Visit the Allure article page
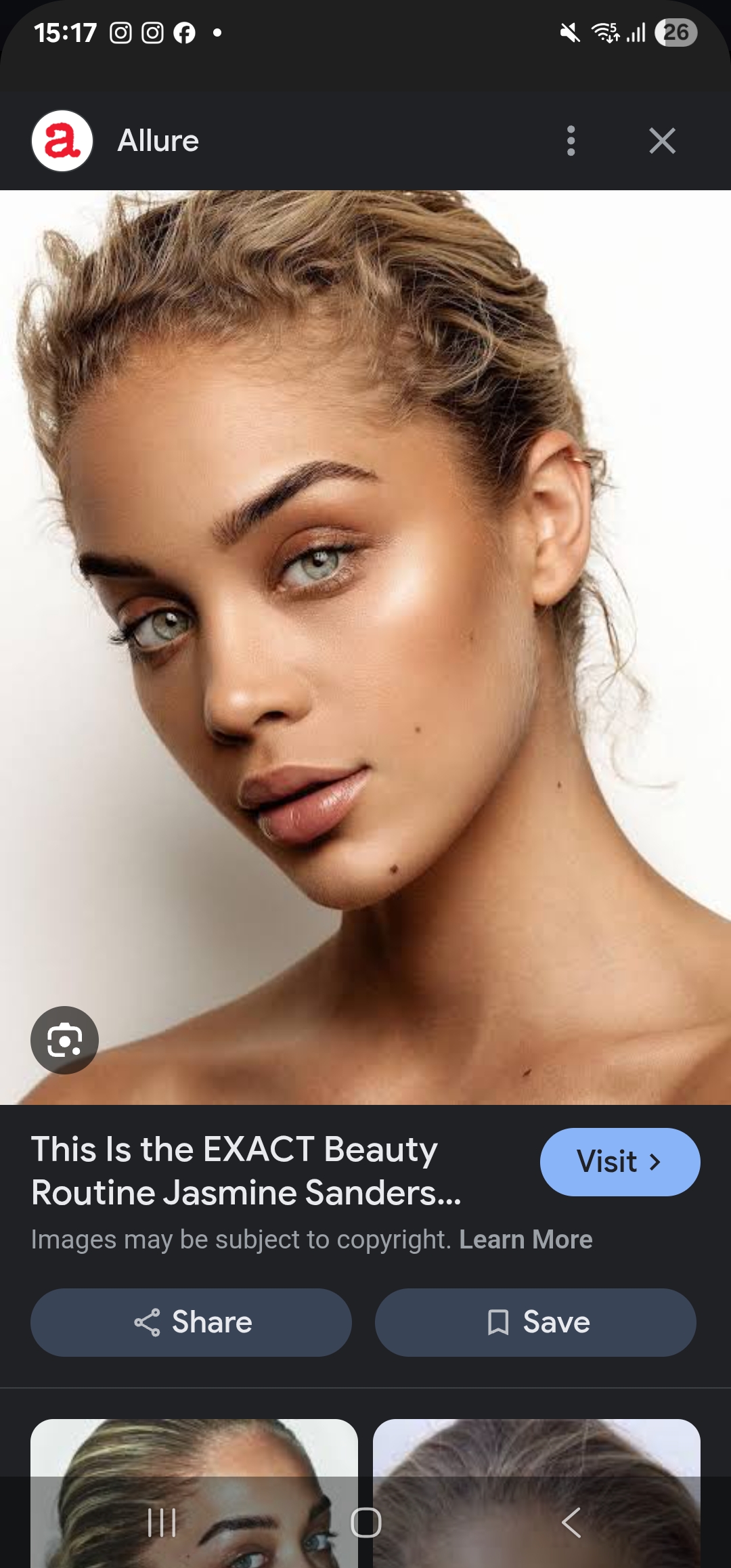Viewport: 731px width, 1568px height. pyautogui.click(x=620, y=1162)
